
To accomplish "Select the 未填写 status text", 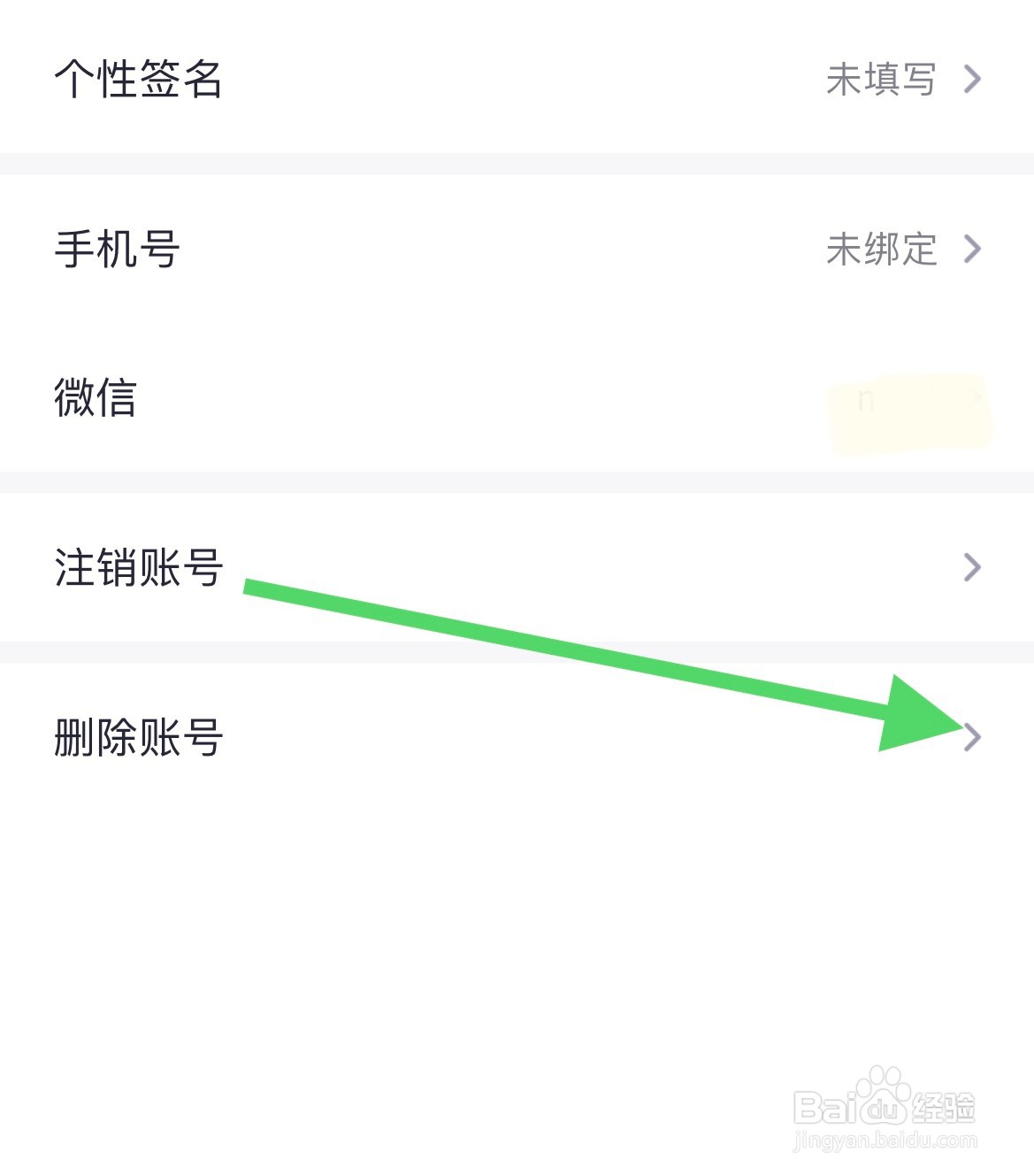I will (x=882, y=78).
